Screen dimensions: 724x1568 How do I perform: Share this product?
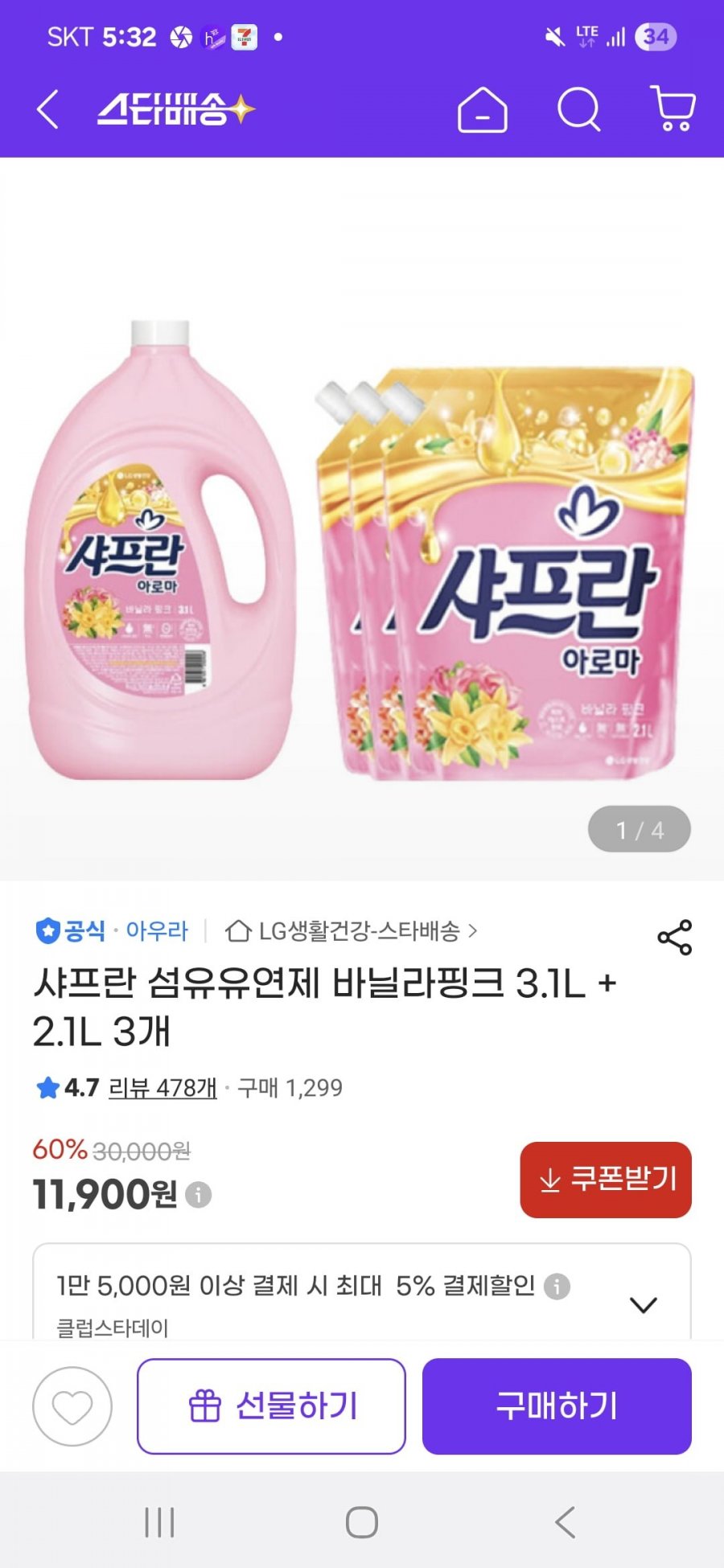(674, 938)
